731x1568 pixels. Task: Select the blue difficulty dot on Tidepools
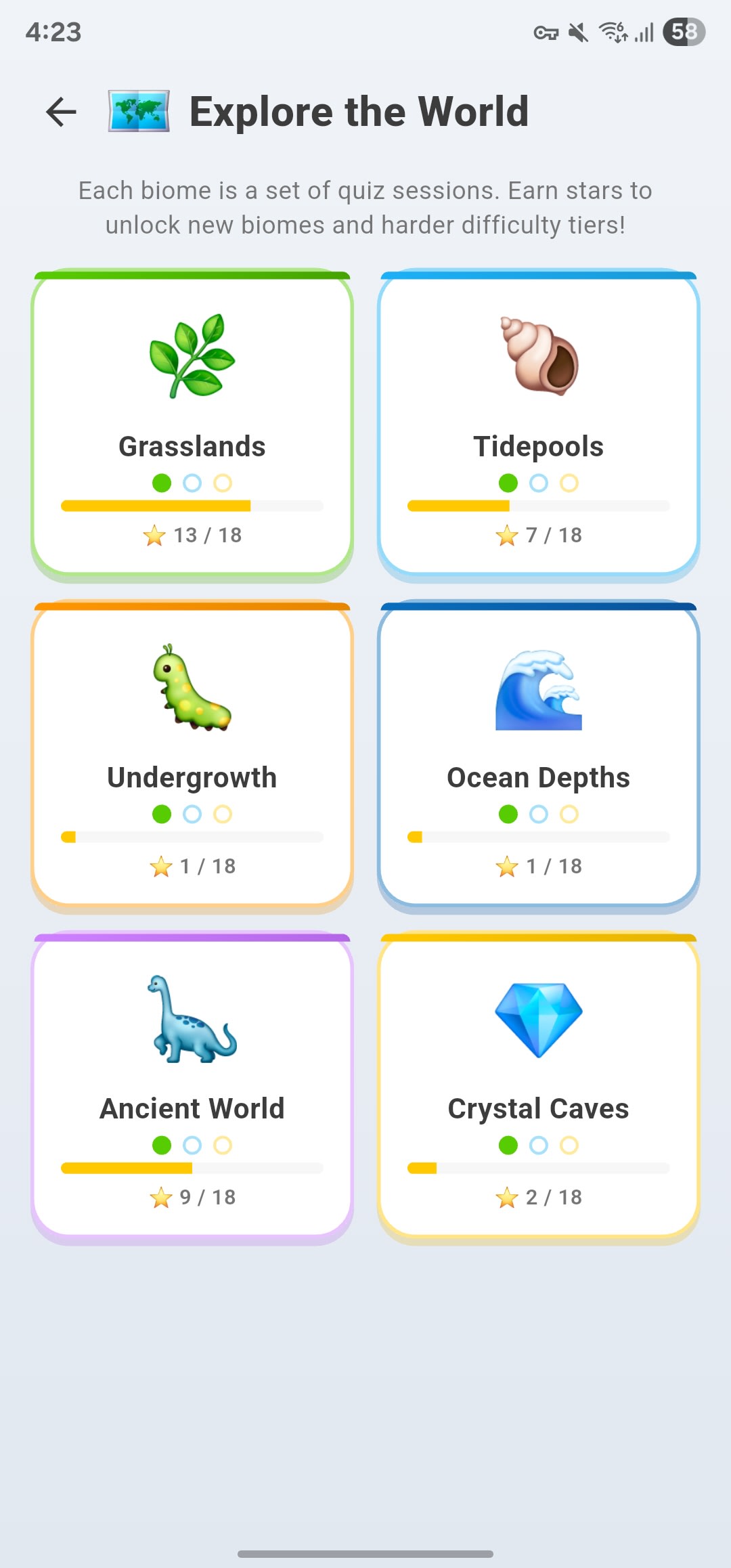coord(538,483)
